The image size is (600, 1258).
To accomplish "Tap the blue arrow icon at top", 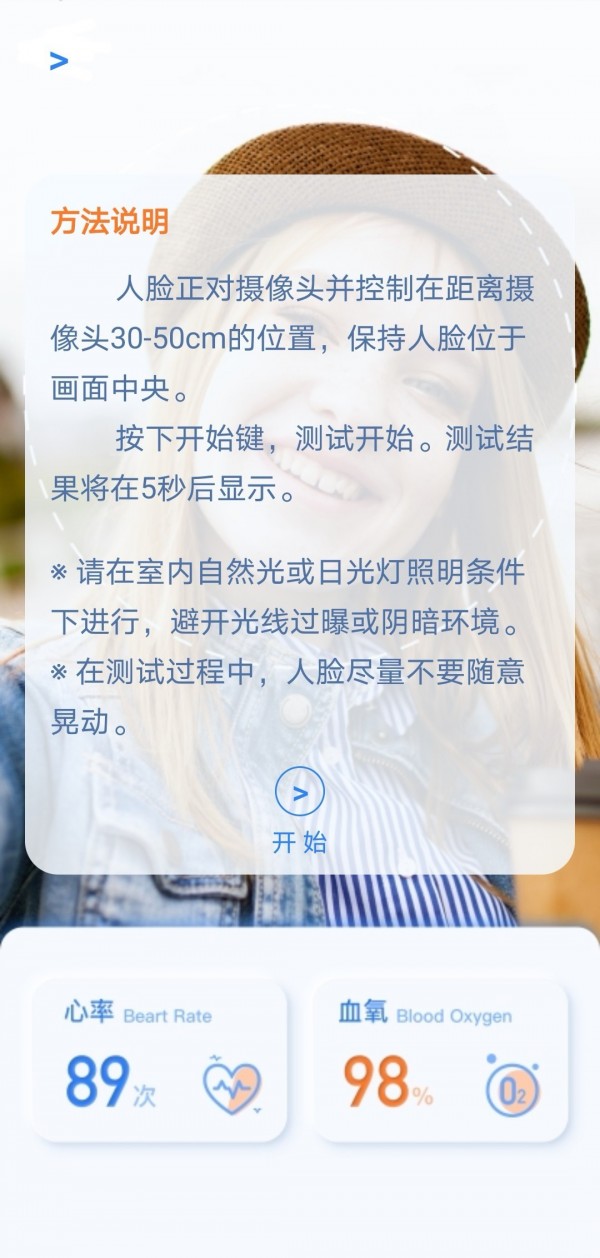I will [x=59, y=61].
